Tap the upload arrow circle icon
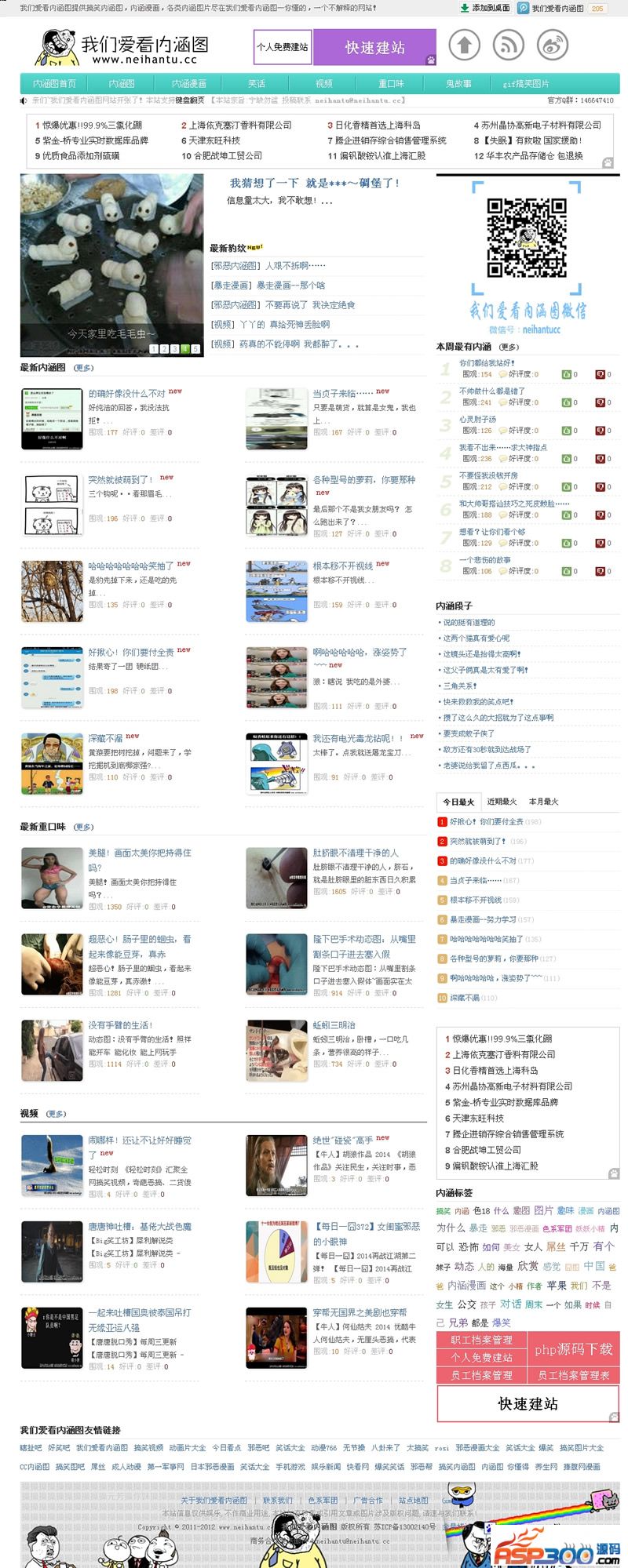628x1568 pixels. 465,45
